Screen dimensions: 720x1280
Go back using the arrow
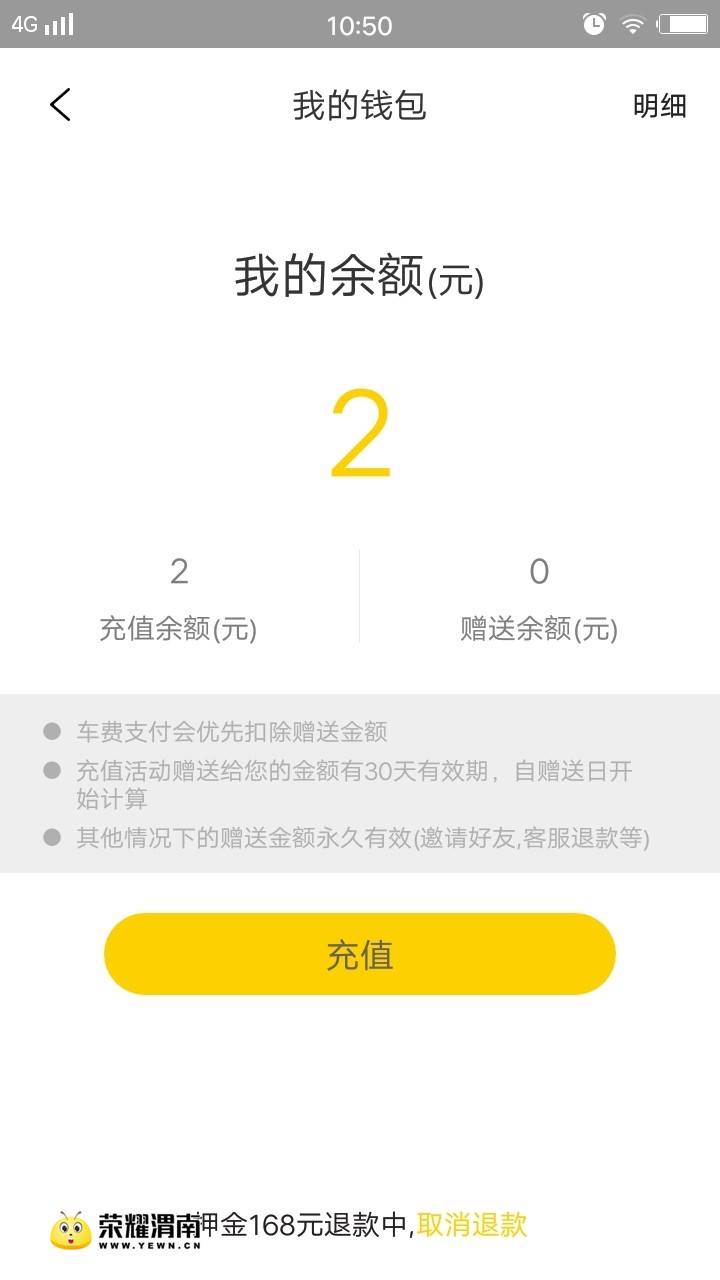coord(60,105)
